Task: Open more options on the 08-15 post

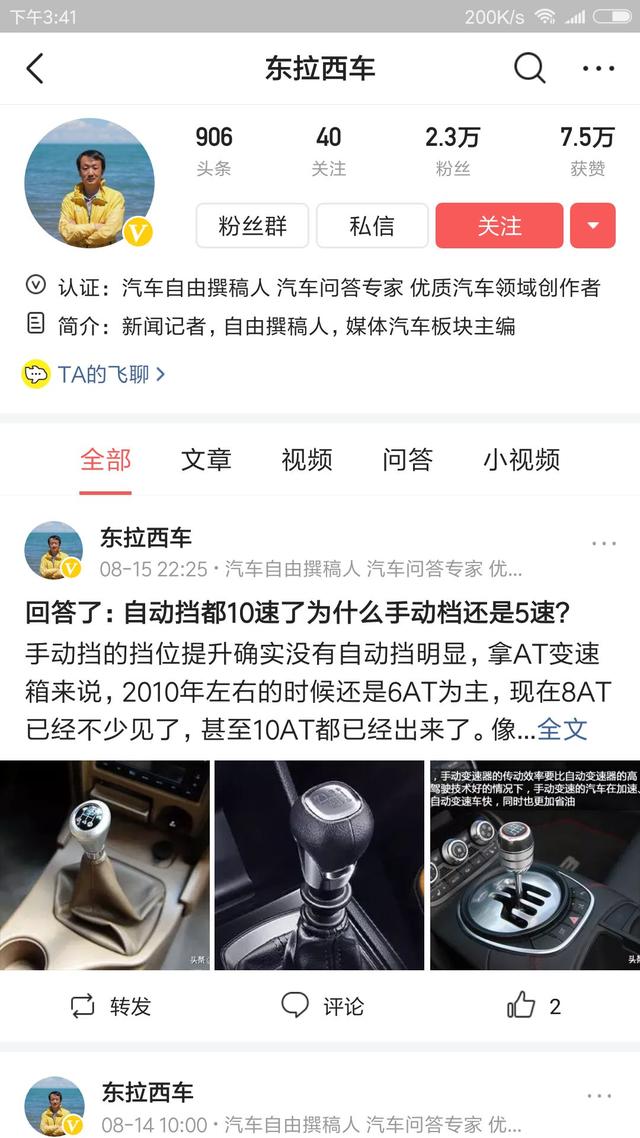Action: tap(604, 544)
